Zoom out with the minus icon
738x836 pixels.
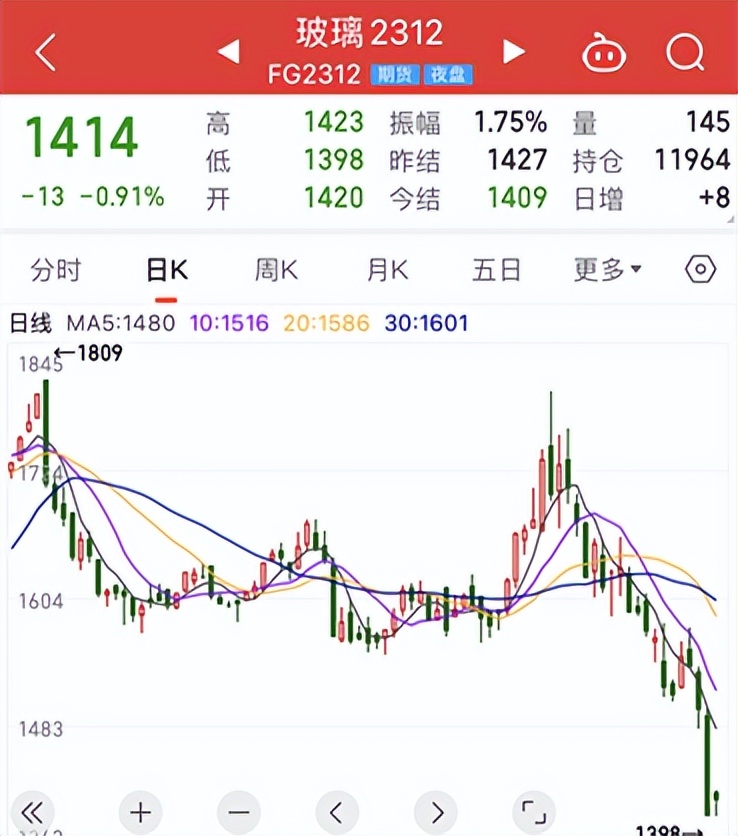pyautogui.click(x=238, y=812)
